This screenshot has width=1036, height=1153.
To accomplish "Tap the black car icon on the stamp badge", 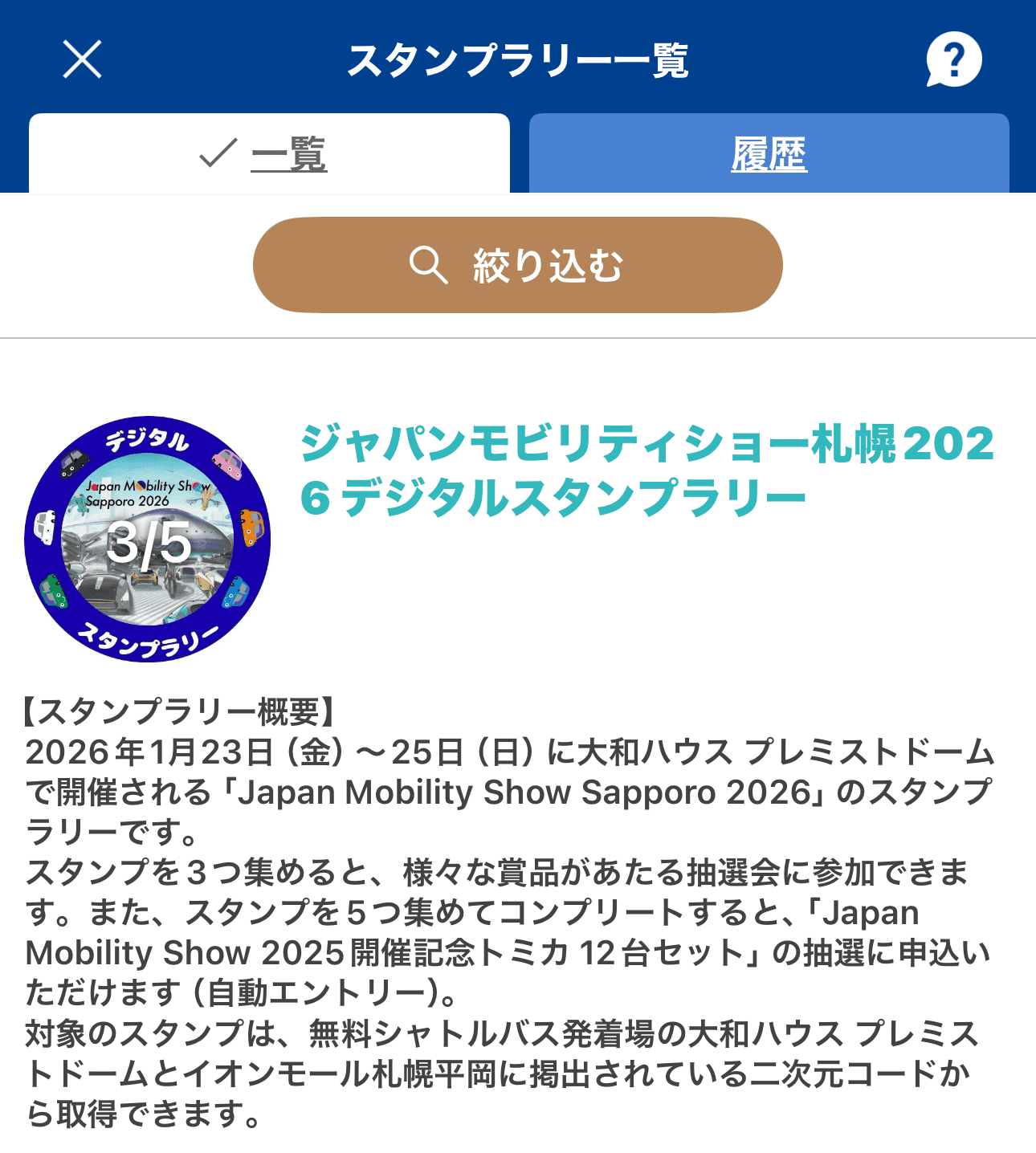I will 73,465.
